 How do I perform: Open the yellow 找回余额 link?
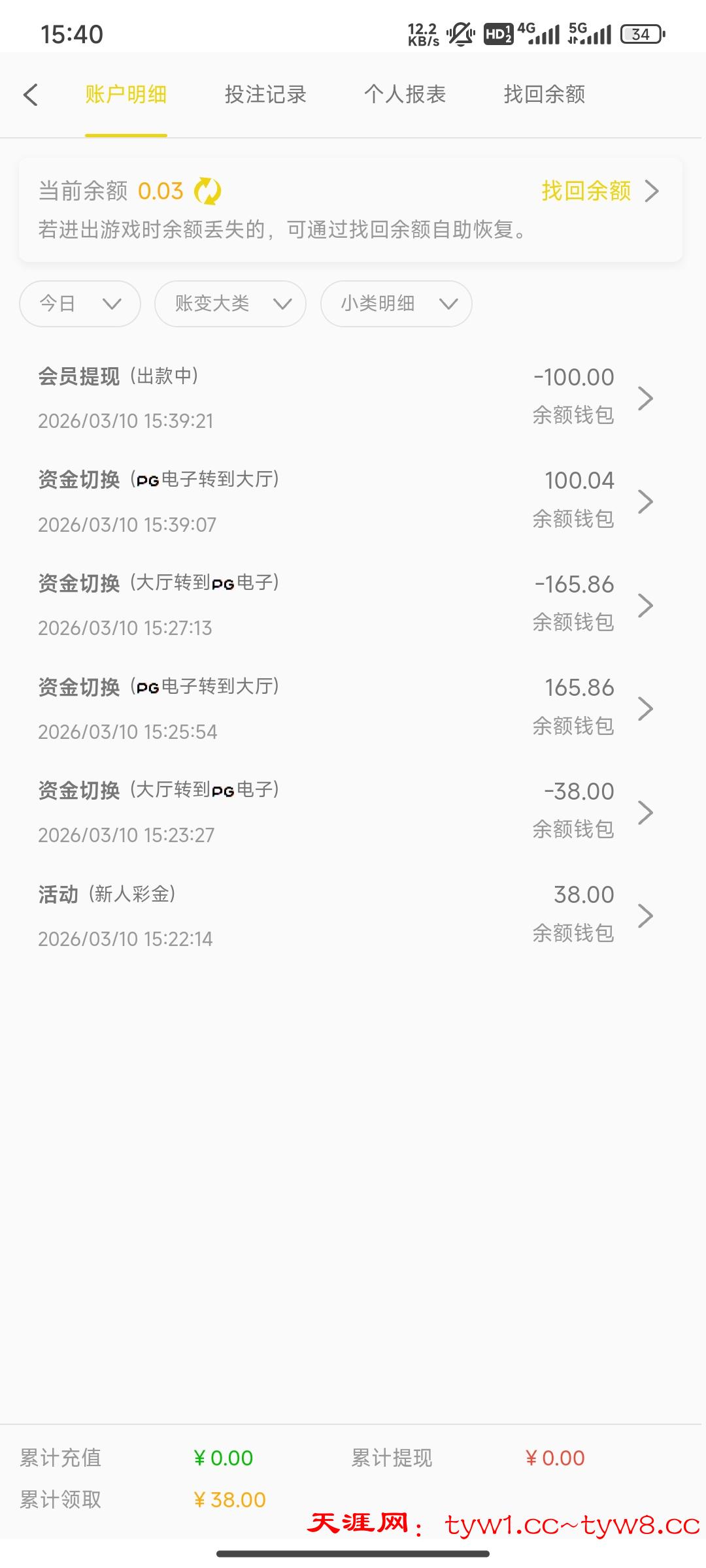click(x=599, y=191)
